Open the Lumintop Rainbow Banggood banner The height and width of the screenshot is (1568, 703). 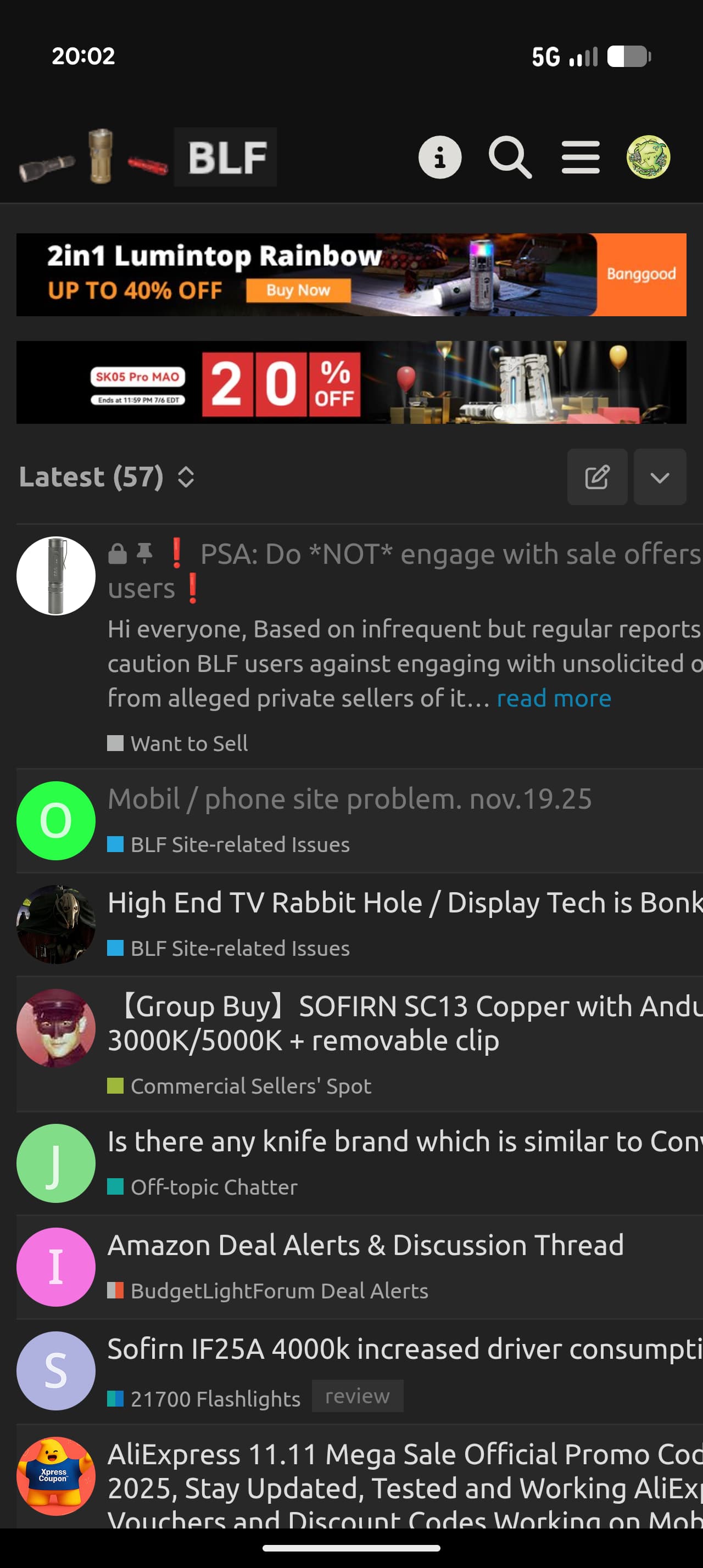(x=351, y=275)
